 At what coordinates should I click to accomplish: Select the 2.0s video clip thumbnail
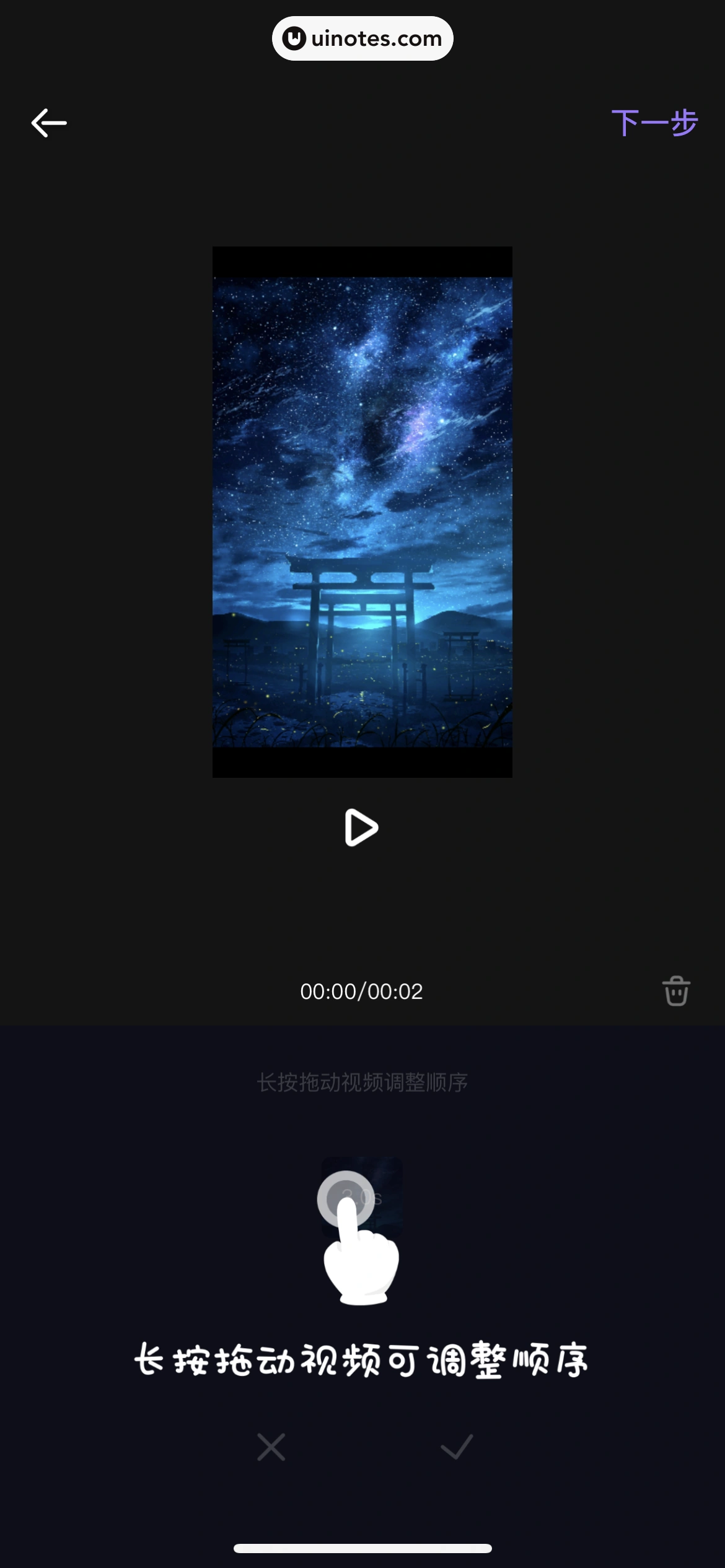[362, 1196]
